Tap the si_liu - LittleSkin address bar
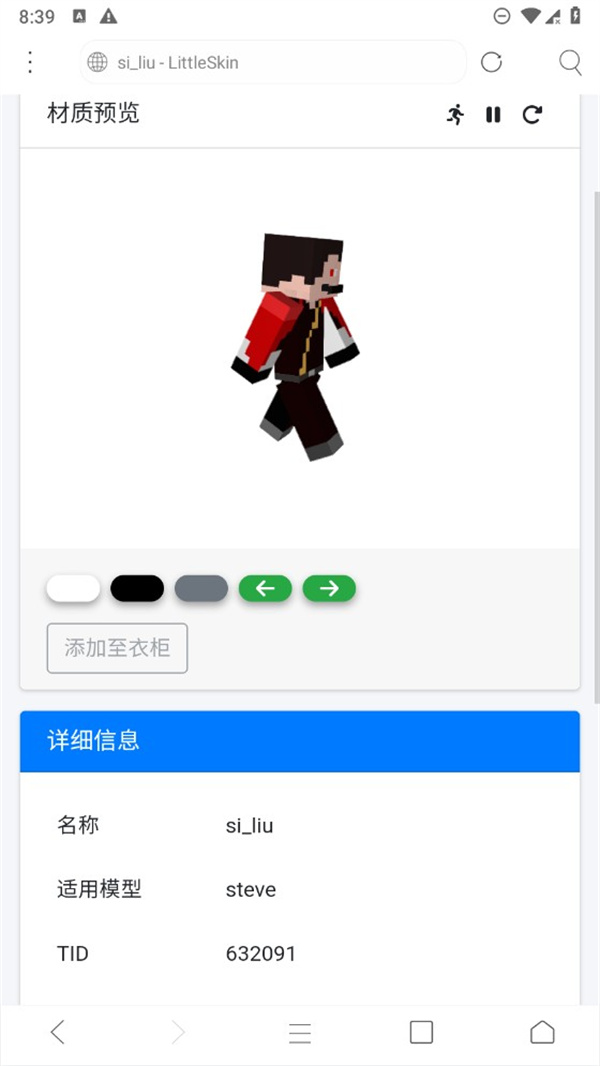 coord(272,62)
